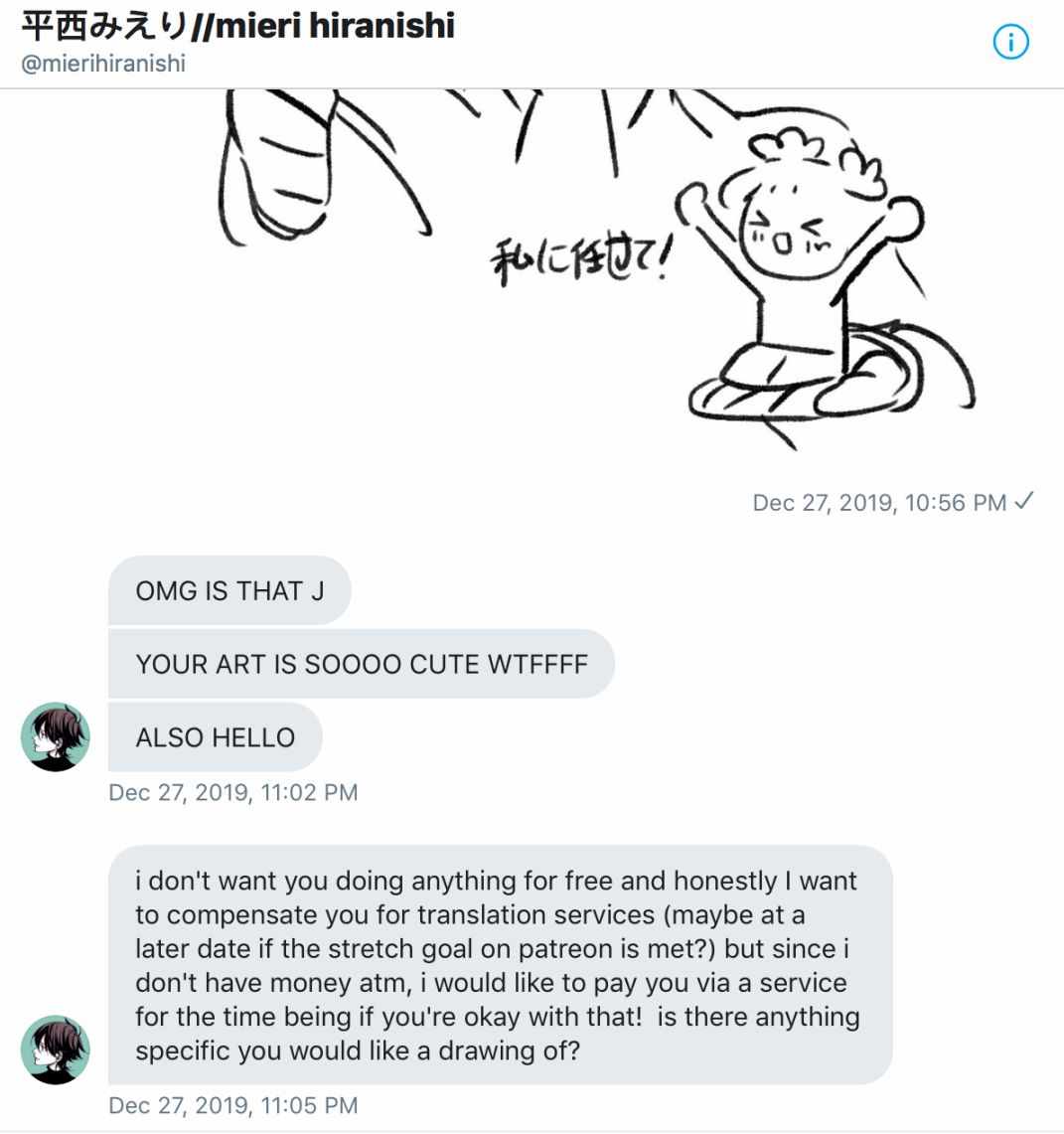
Task: Open the conversation info icon
Action: [x=1011, y=42]
